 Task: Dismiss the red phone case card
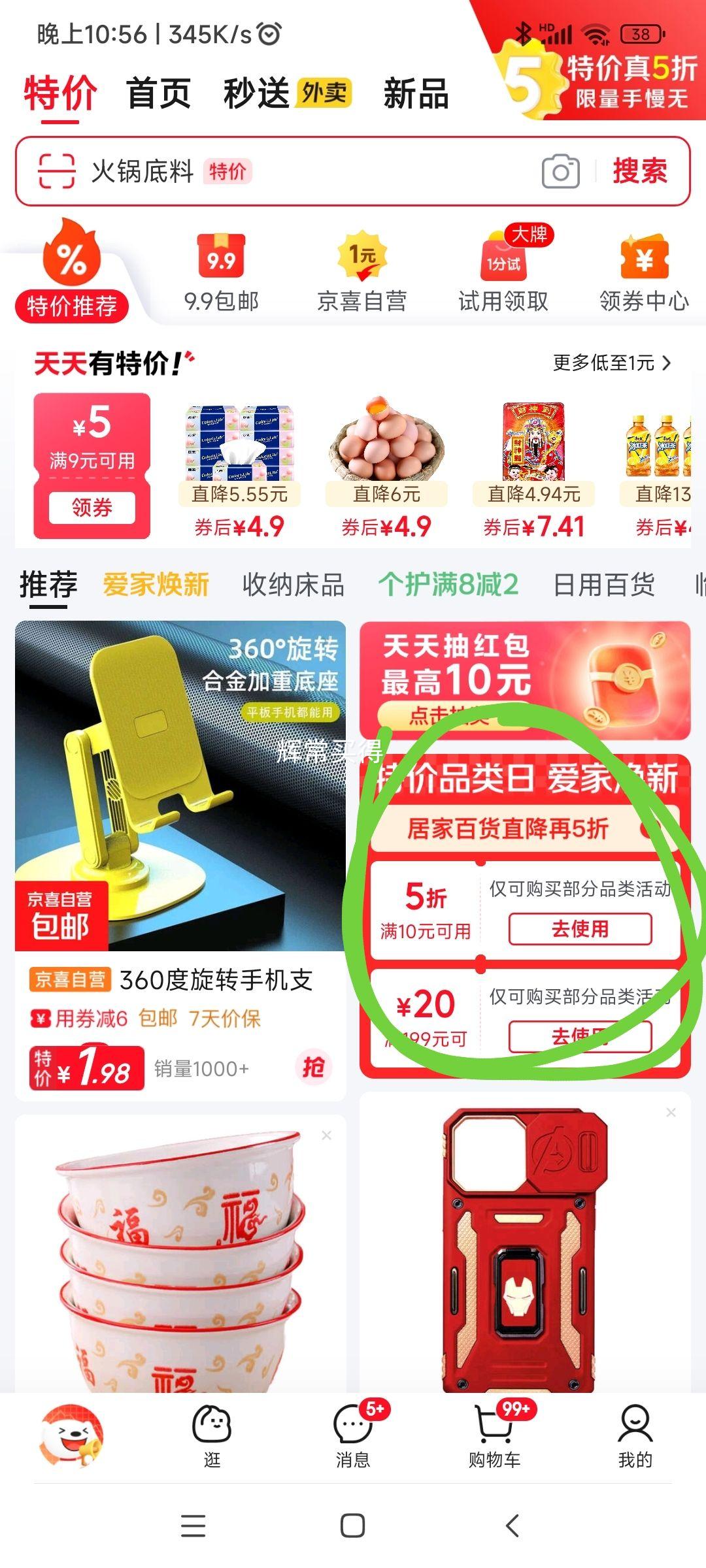tap(671, 1112)
